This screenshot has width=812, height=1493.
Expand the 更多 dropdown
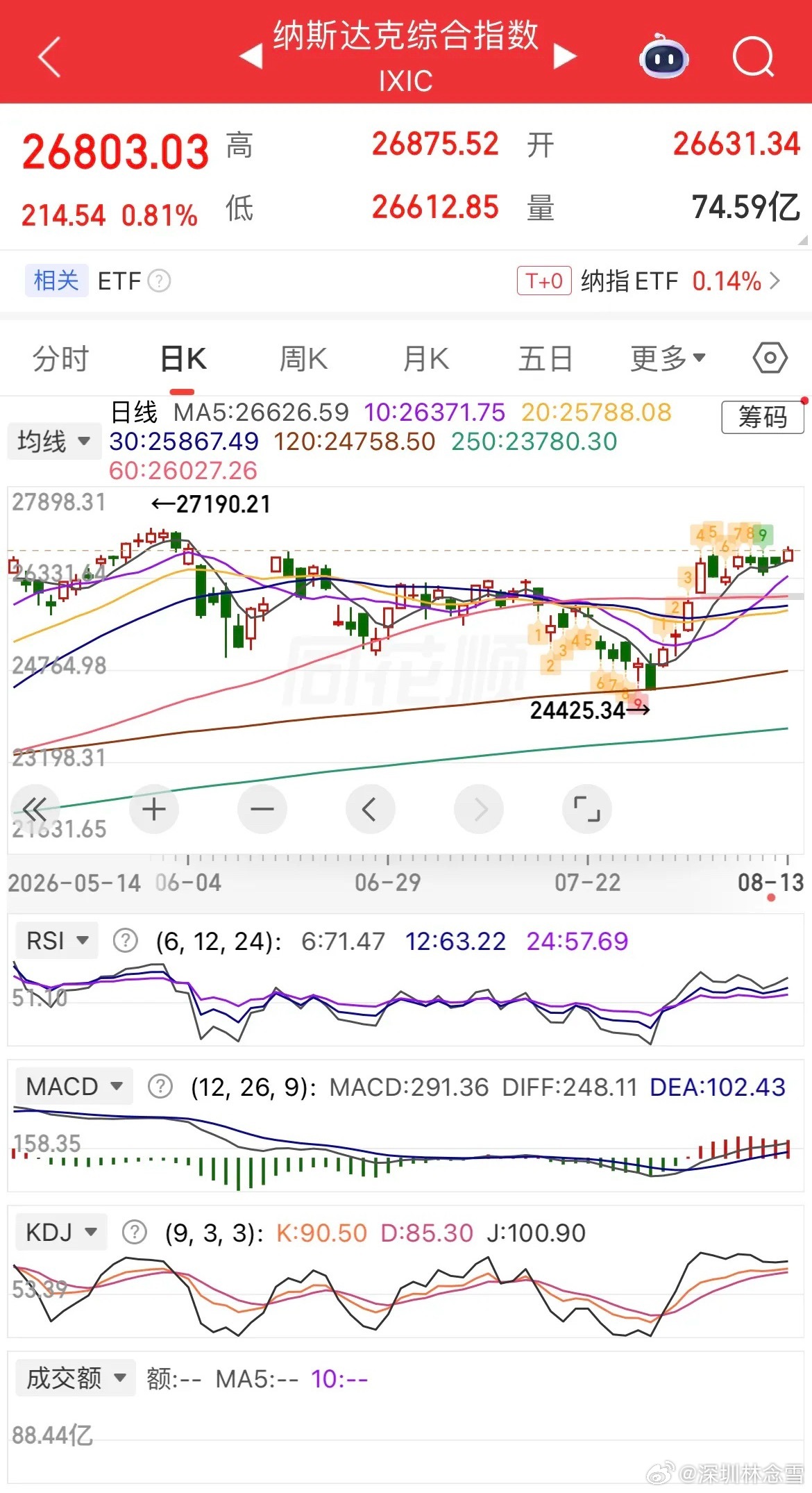click(668, 359)
